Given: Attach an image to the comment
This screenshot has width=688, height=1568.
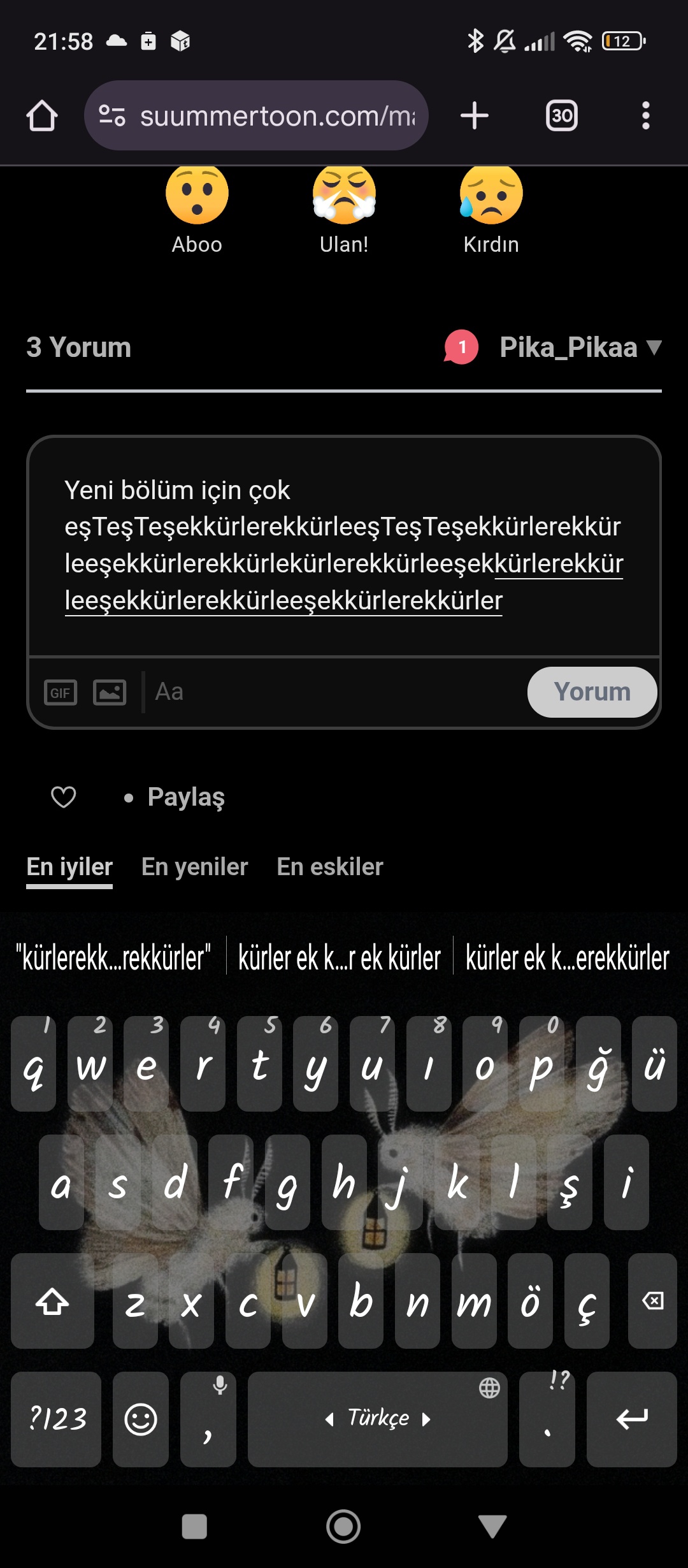Looking at the screenshot, I should pos(110,692).
